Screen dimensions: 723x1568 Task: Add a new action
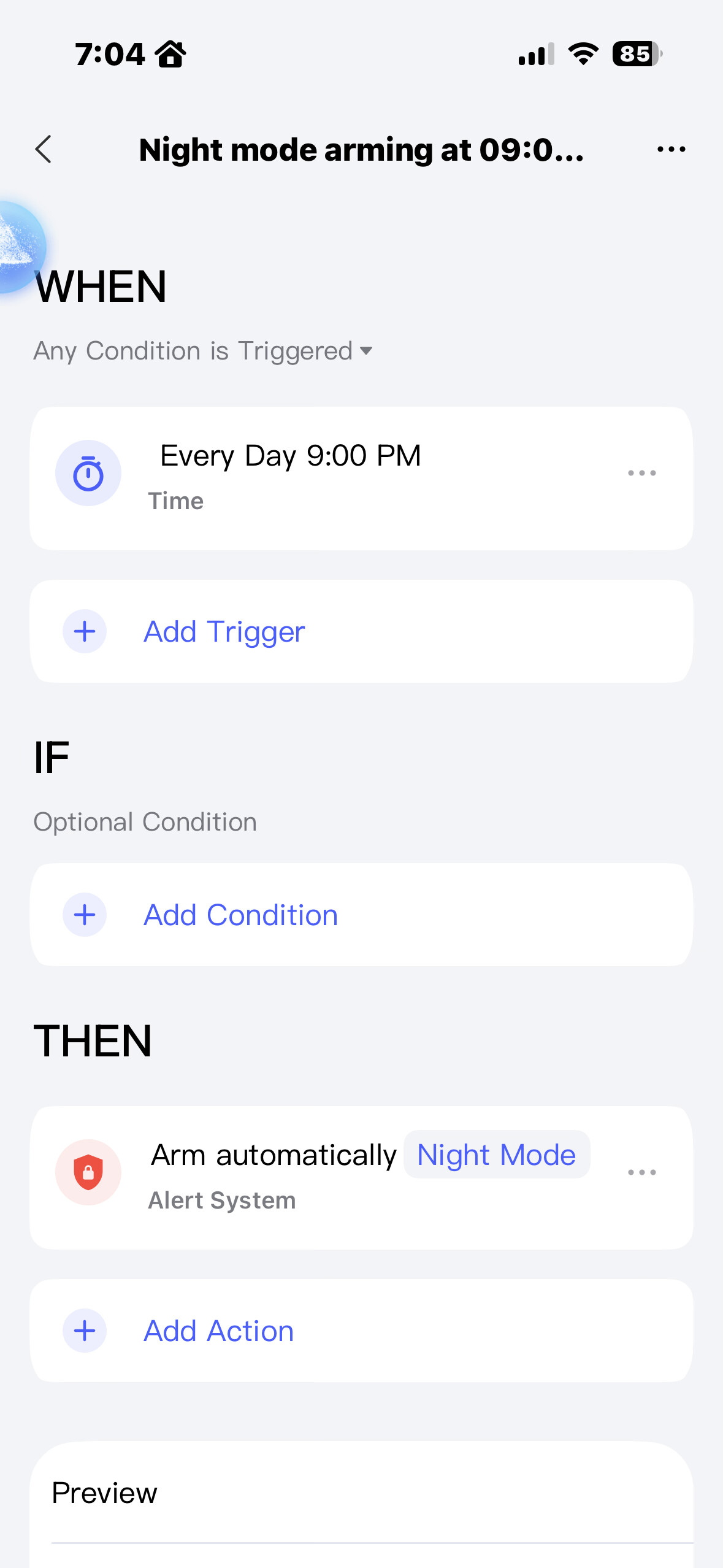(x=218, y=1331)
